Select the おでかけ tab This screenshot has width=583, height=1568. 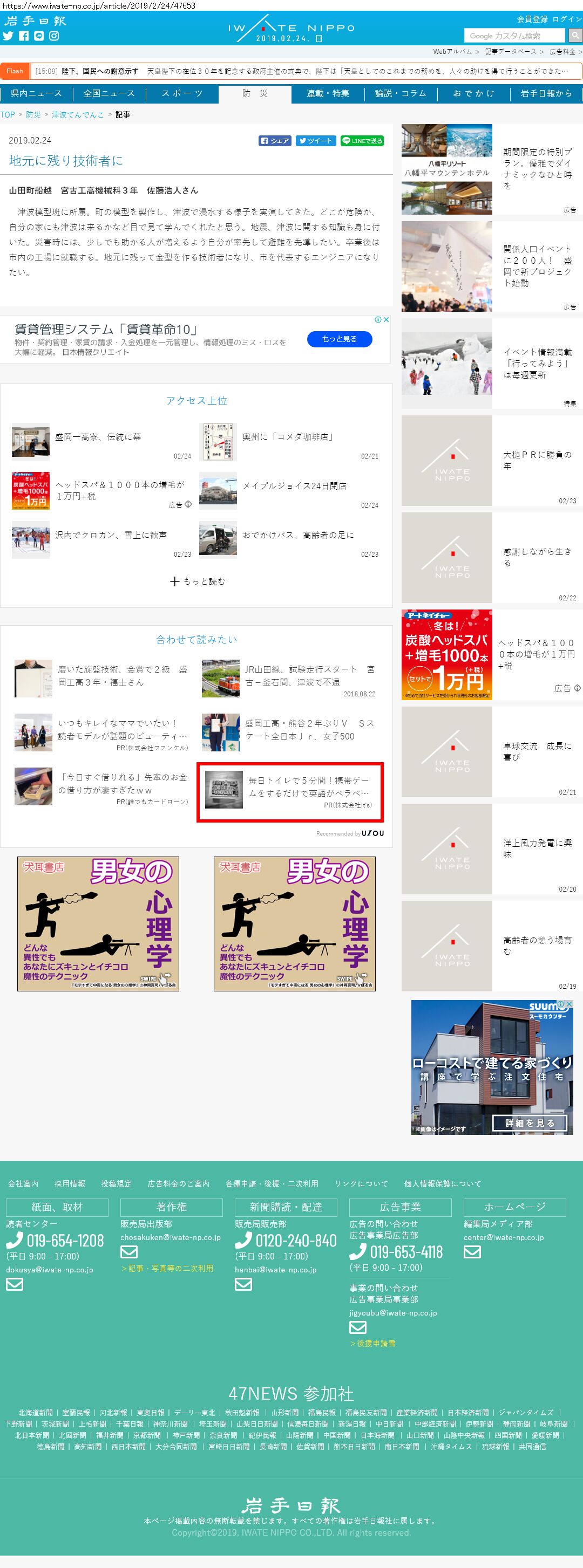click(x=473, y=94)
